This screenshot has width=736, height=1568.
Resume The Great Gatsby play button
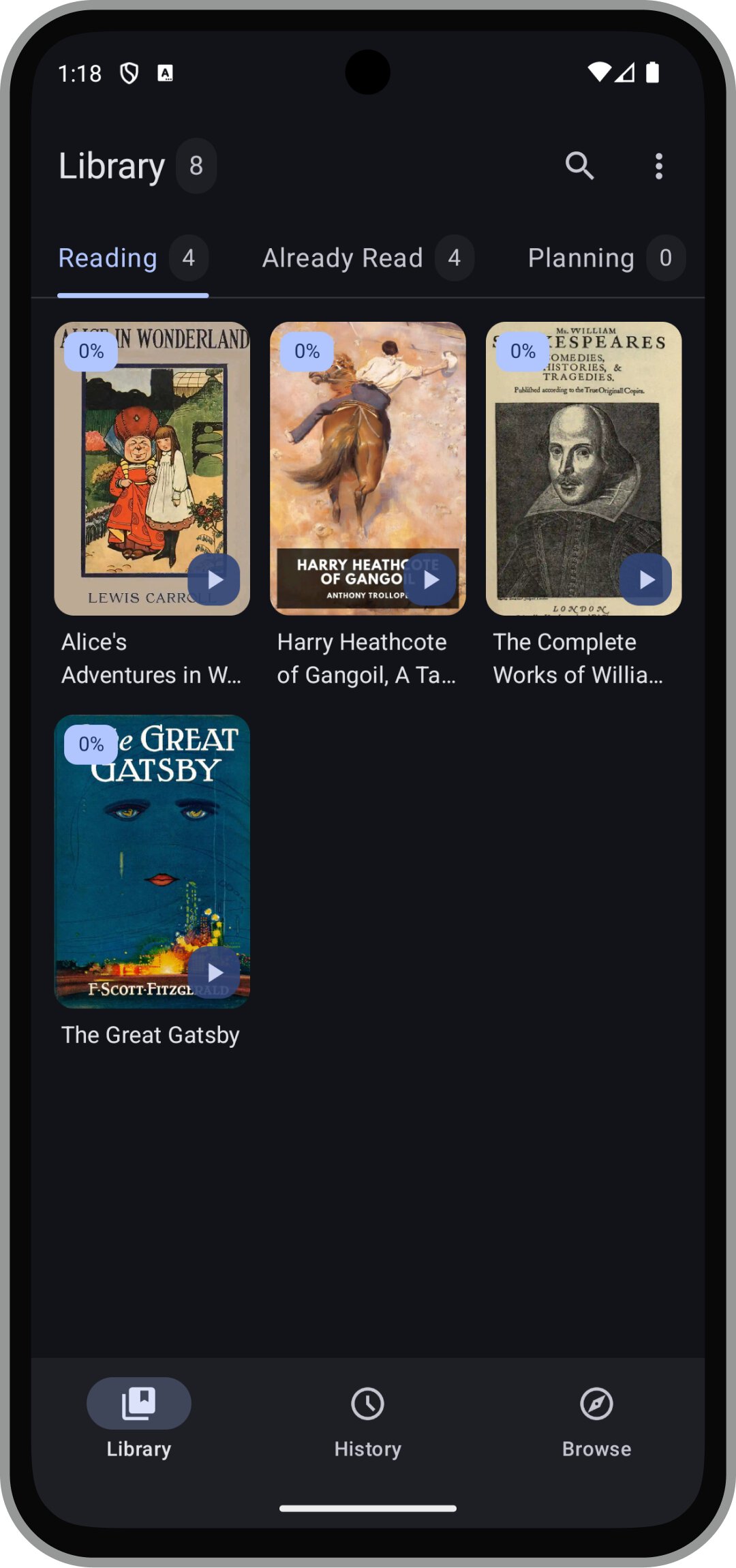(214, 972)
